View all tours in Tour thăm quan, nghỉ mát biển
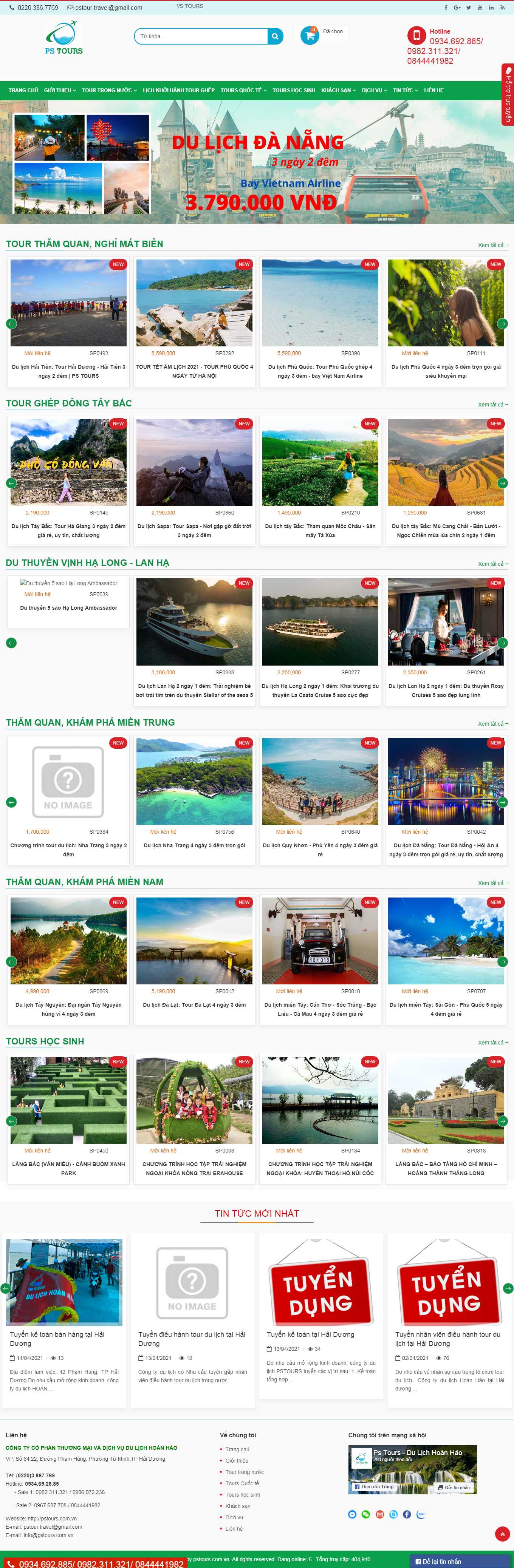The image size is (514, 1568). tap(492, 245)
